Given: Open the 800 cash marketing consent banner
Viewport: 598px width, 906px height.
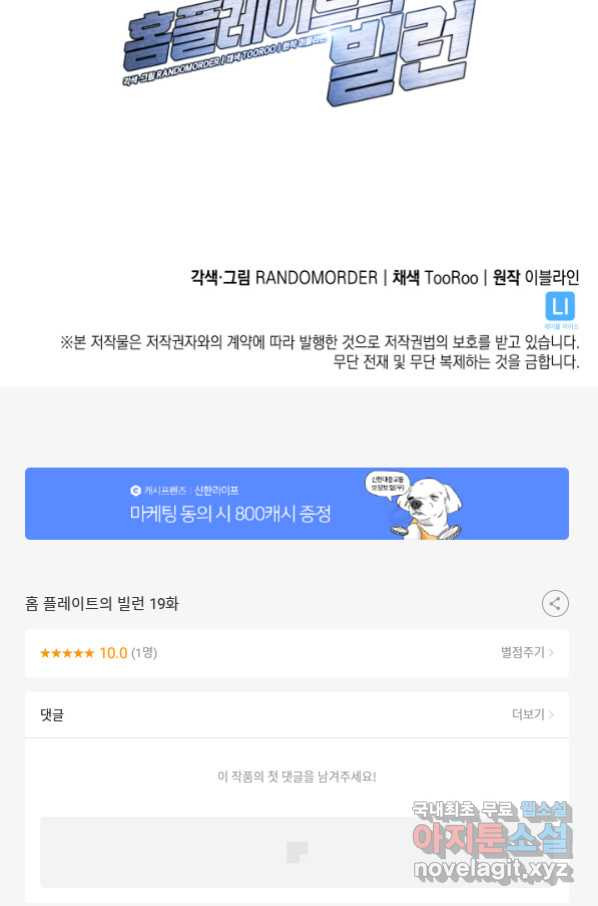Looking at the screenshot, I should pyautogui.click(x=296, y=503).
